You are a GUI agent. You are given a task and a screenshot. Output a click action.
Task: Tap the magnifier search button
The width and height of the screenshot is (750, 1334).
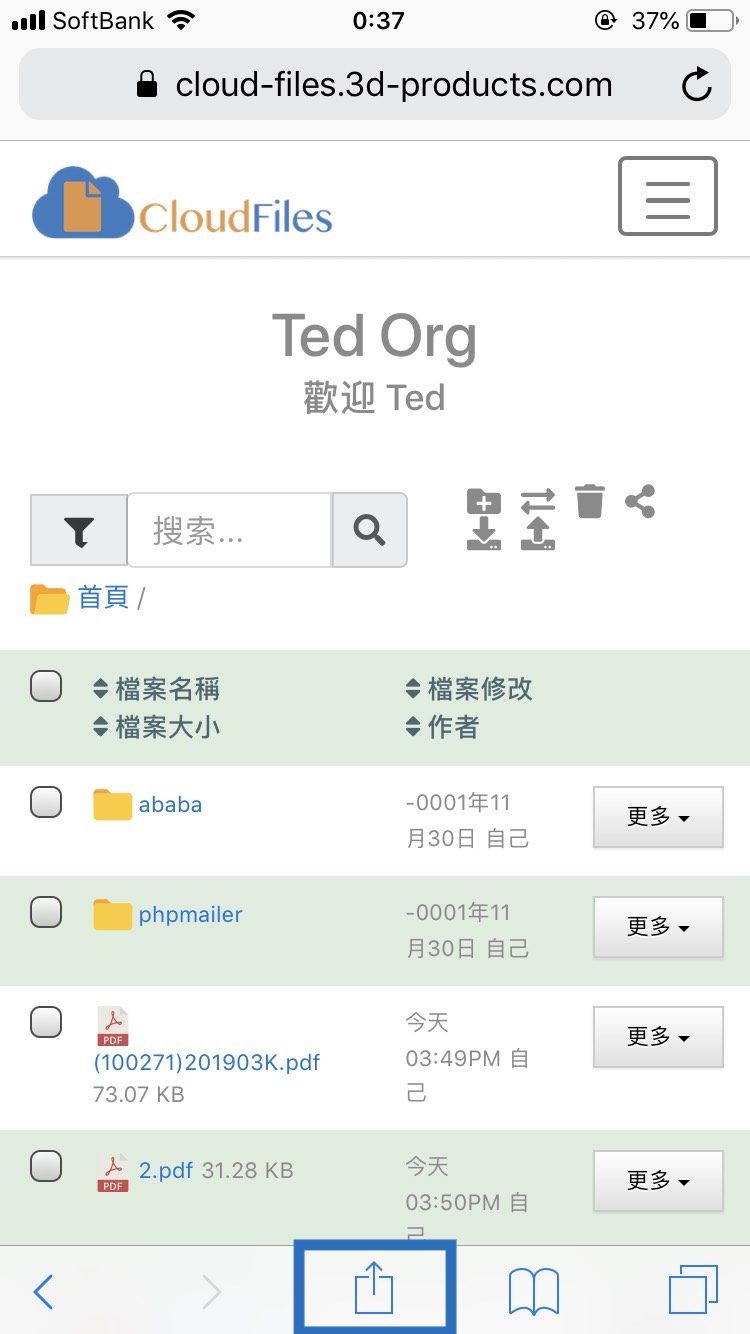coord(369,530)
